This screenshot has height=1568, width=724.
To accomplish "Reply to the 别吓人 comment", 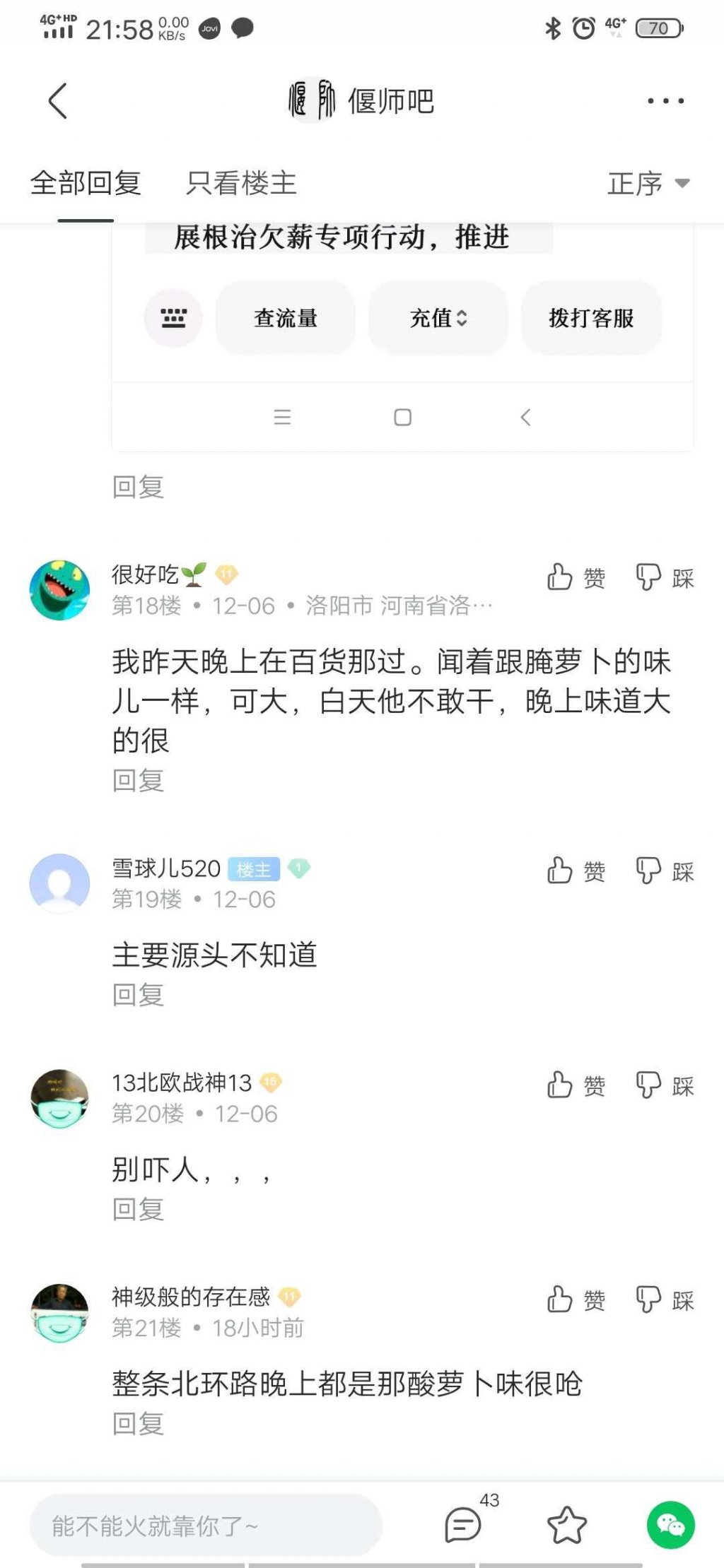I will click(x=138, y=1210).
